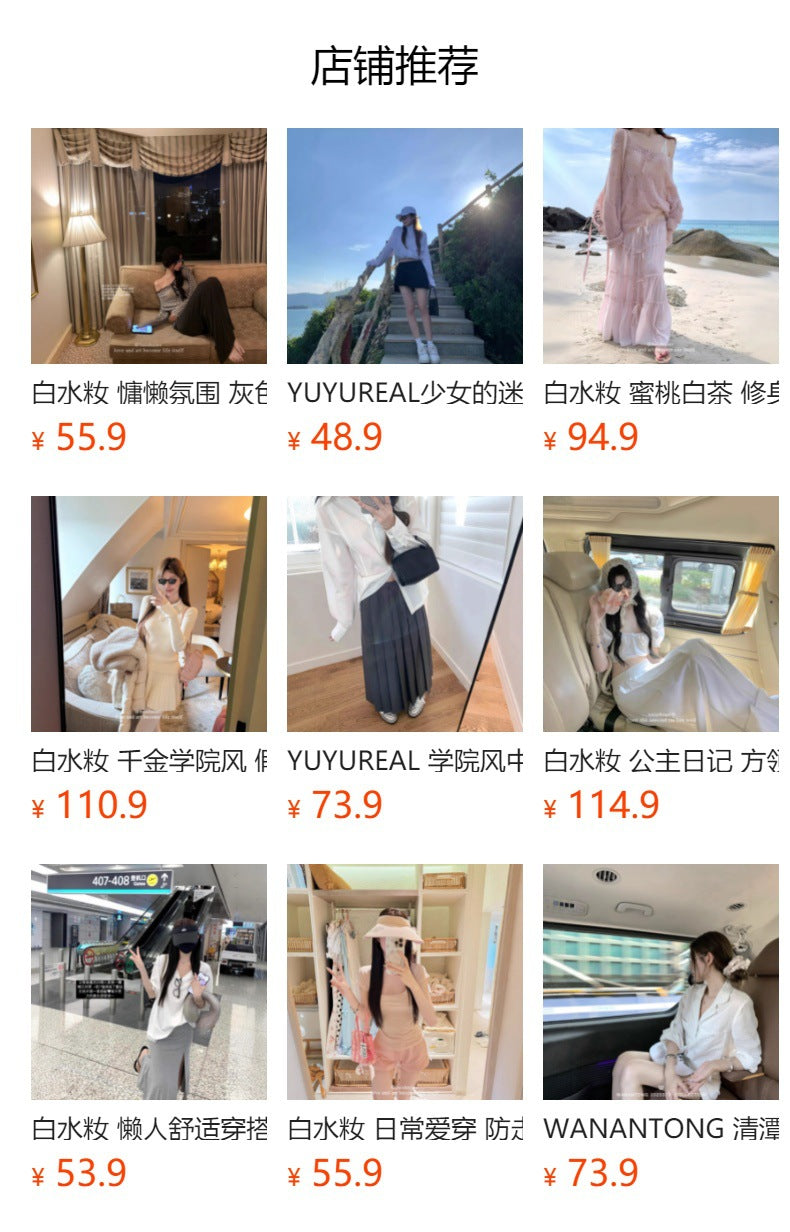Viewport: 790px width, 1232px height.
Task: Open the YUYUREAL 学院风 skirt product
Action: coord(404,614)
